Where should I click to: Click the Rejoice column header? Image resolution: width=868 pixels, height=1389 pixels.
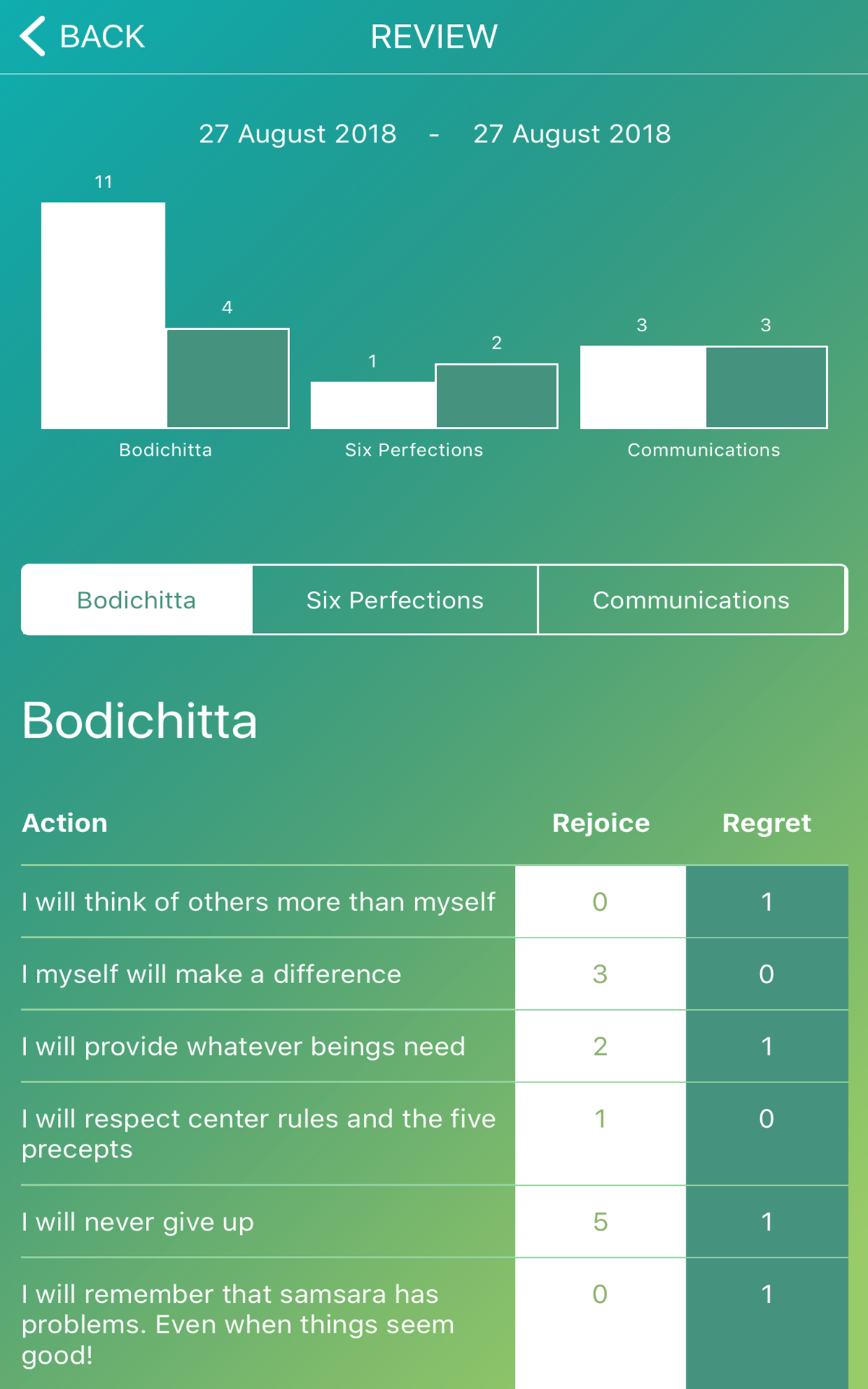tap(600, 823)
